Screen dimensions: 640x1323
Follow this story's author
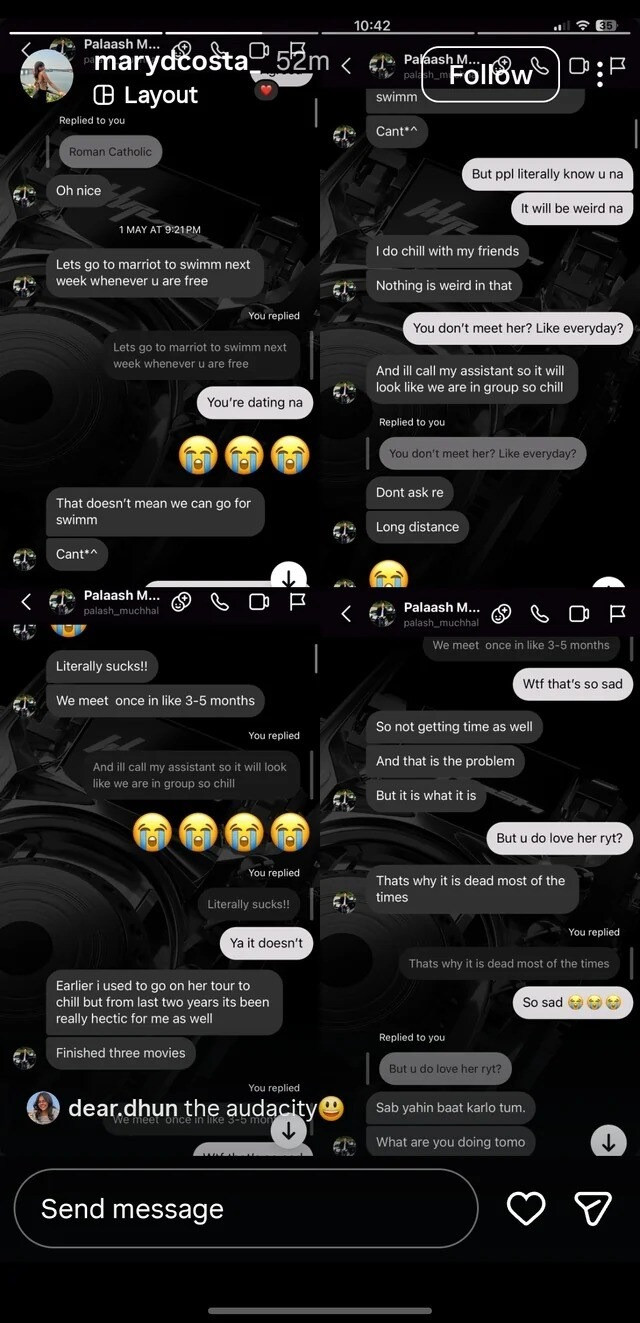[490, 75]
